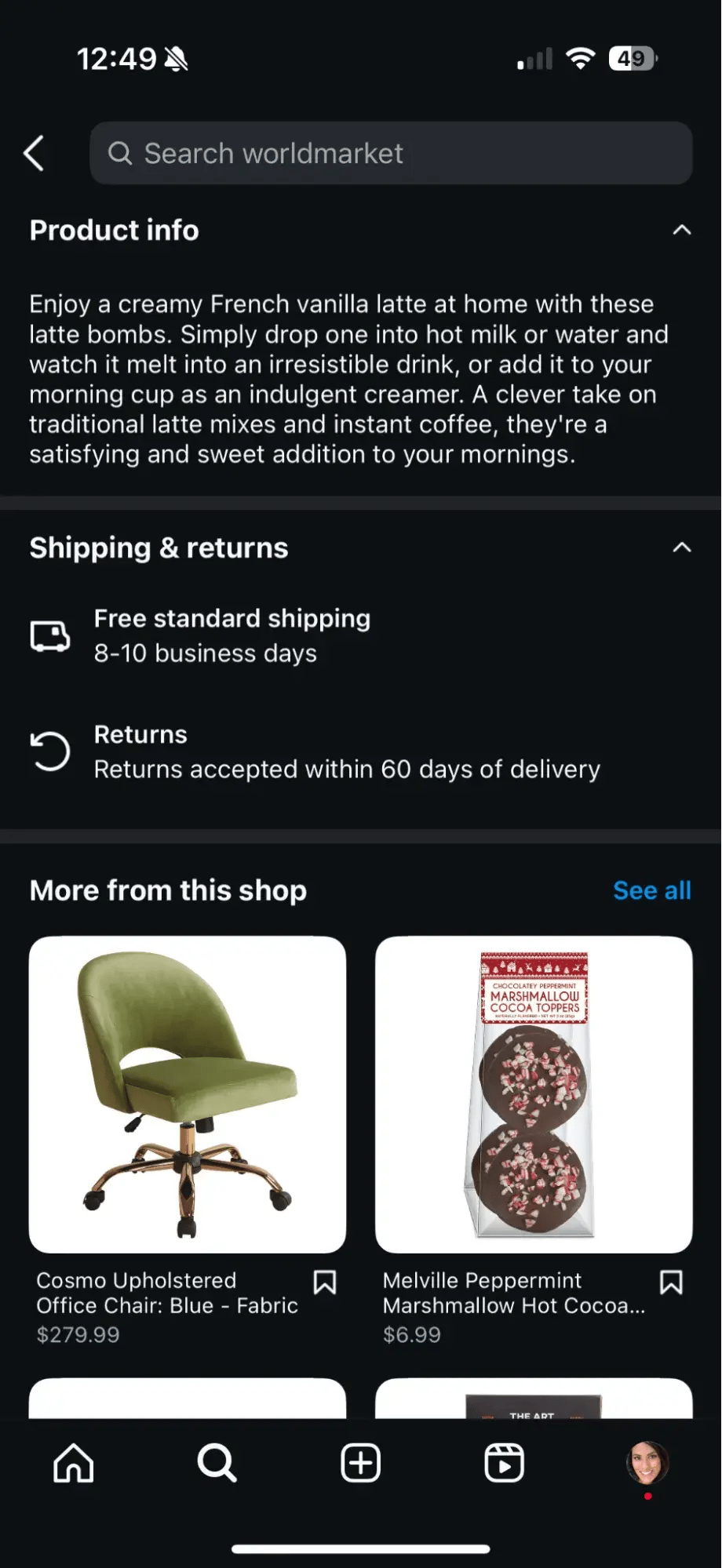
Task: Open the Melville Peppermint Marshmallow Hot Cocoa product
Action: pos(534,1094)
